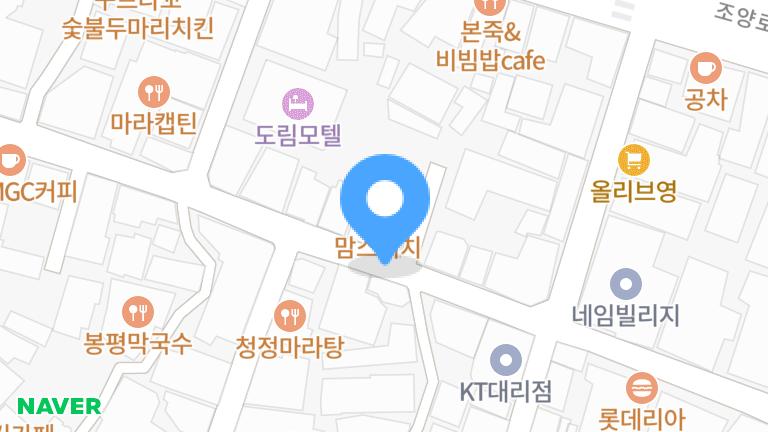Open the 올리브영 shop marker

coord(632,159)
